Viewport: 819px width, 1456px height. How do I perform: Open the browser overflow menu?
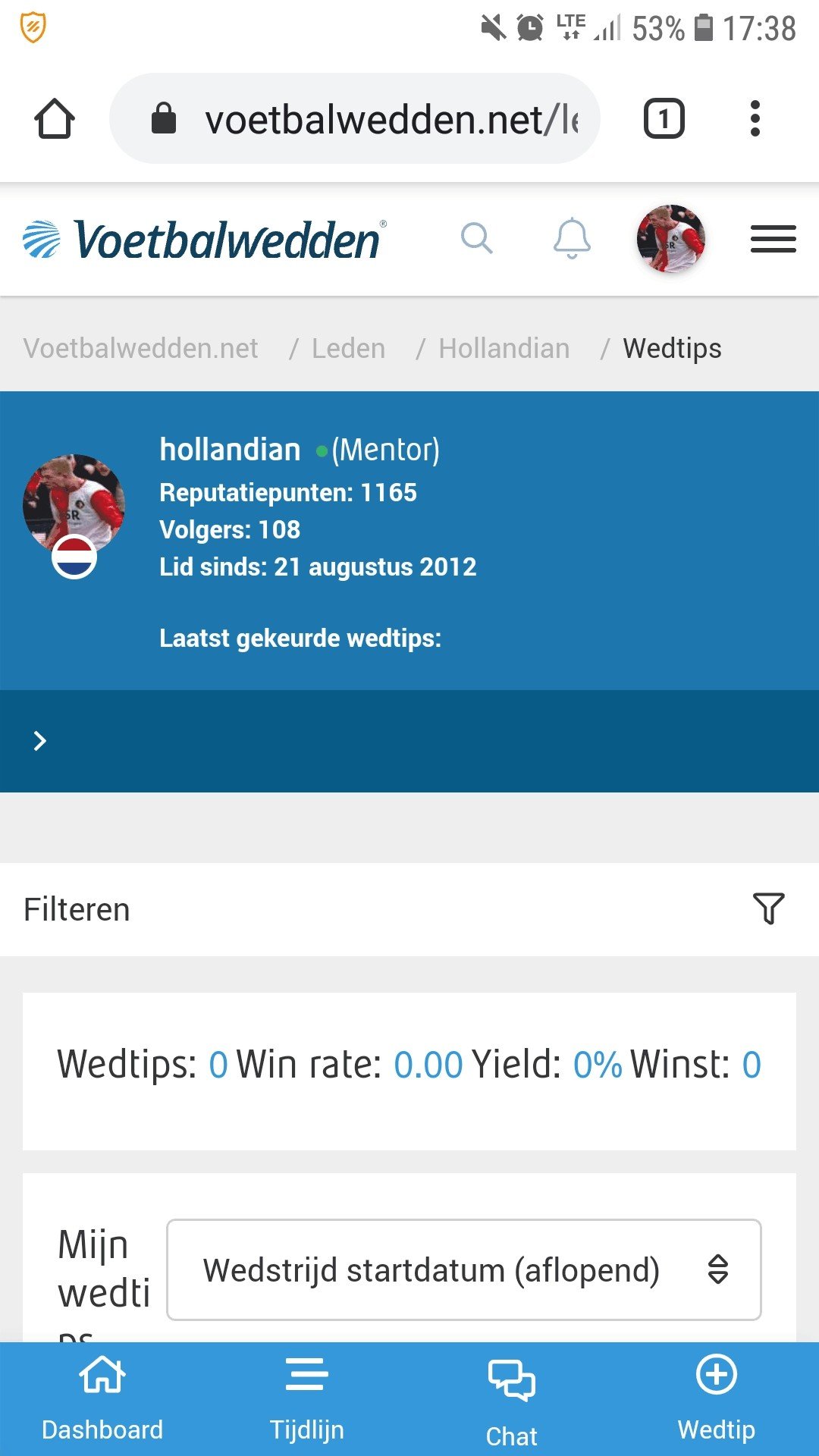coord(755,118)
